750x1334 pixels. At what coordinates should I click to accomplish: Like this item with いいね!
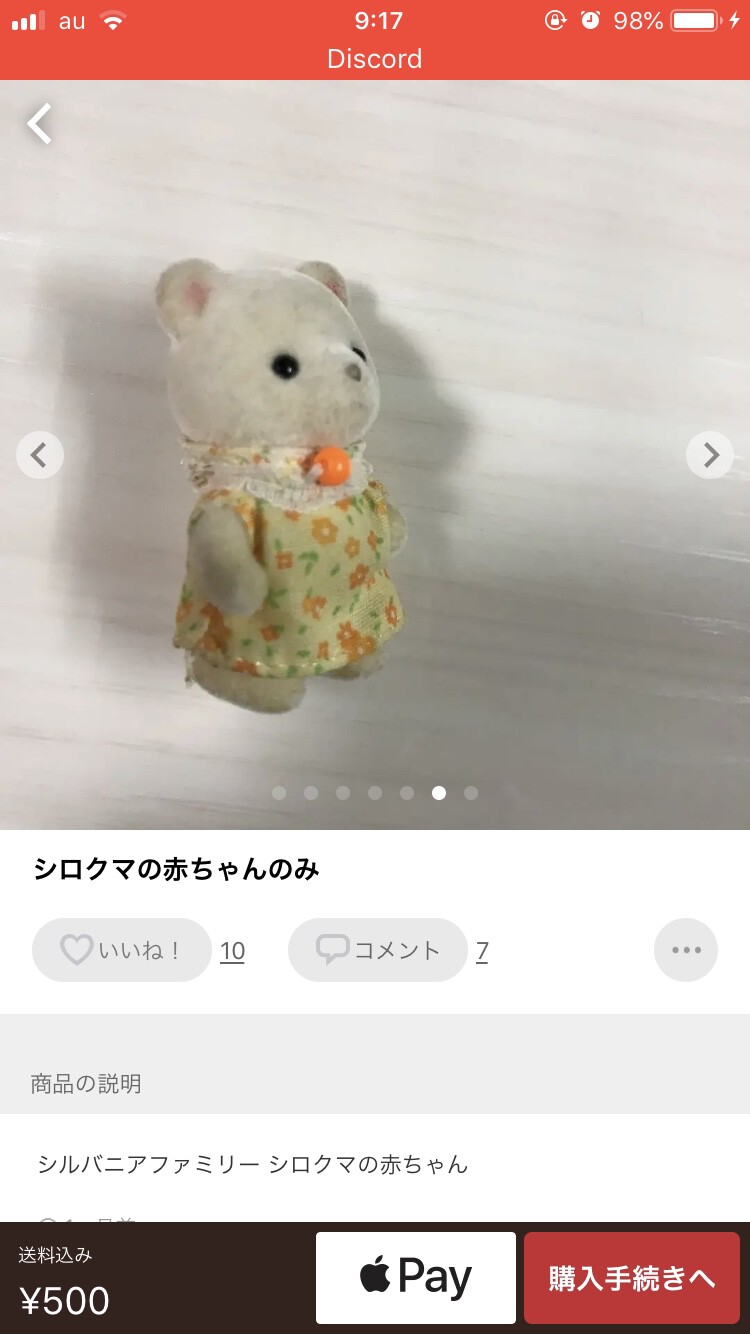(122, 950)
